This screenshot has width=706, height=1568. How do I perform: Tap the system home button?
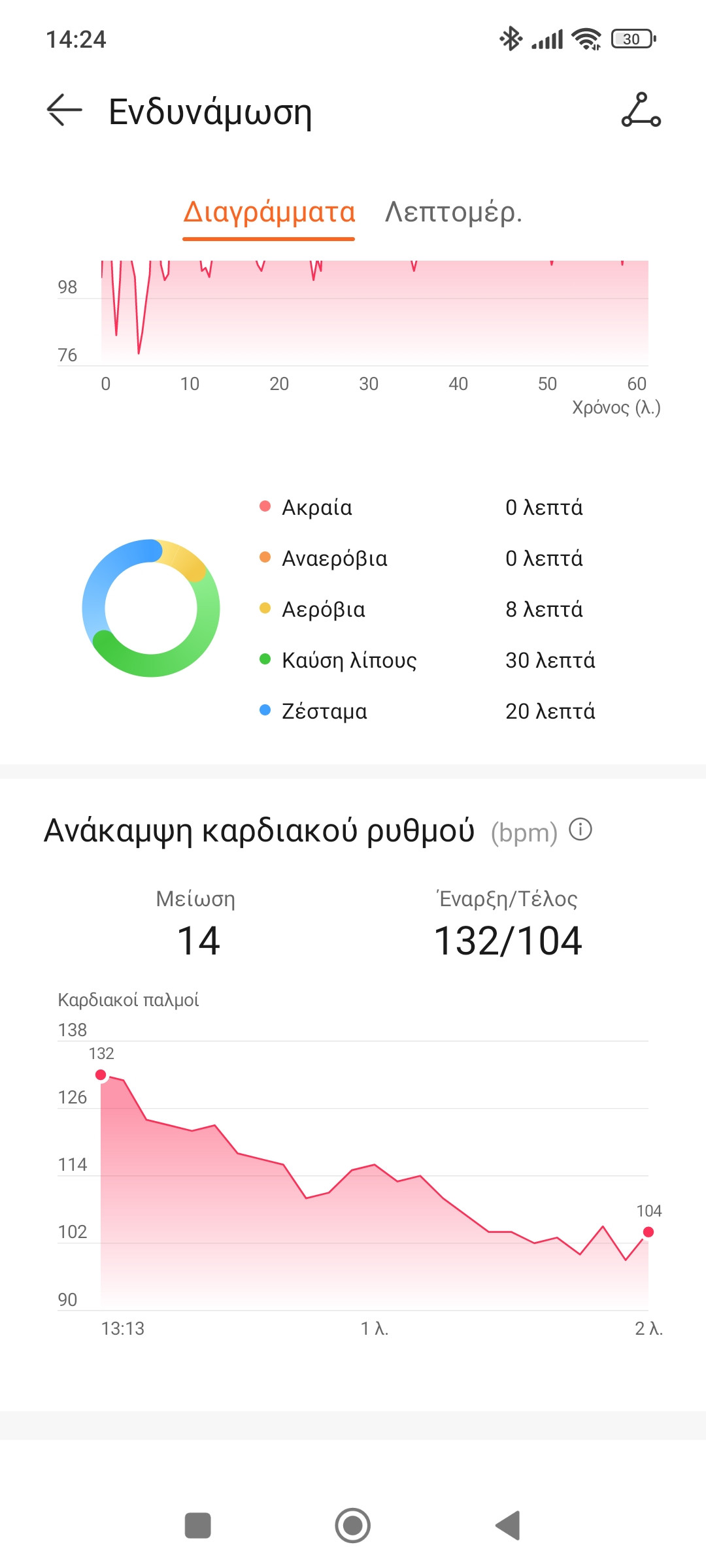tap(353, 1526)
